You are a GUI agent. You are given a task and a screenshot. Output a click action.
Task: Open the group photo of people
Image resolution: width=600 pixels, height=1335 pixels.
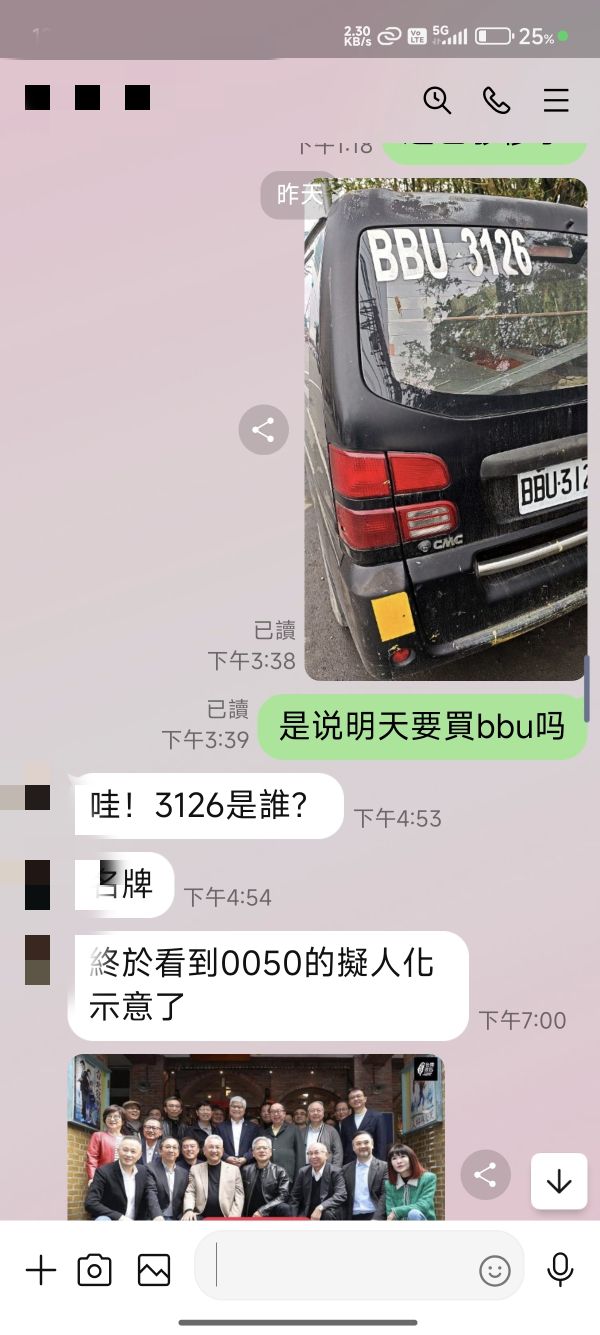pos(256,1137)
